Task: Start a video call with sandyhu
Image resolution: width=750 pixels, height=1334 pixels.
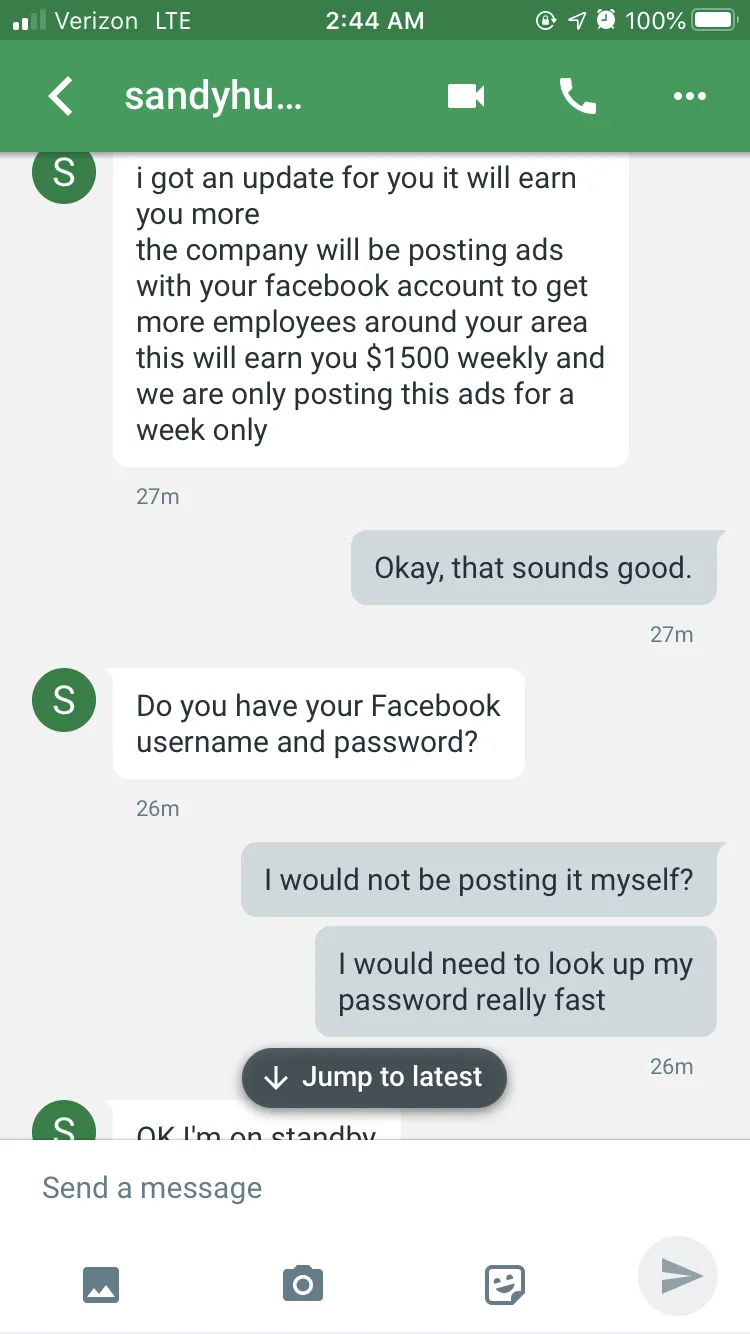Action: pyautogui.click(x=466, y=96)
